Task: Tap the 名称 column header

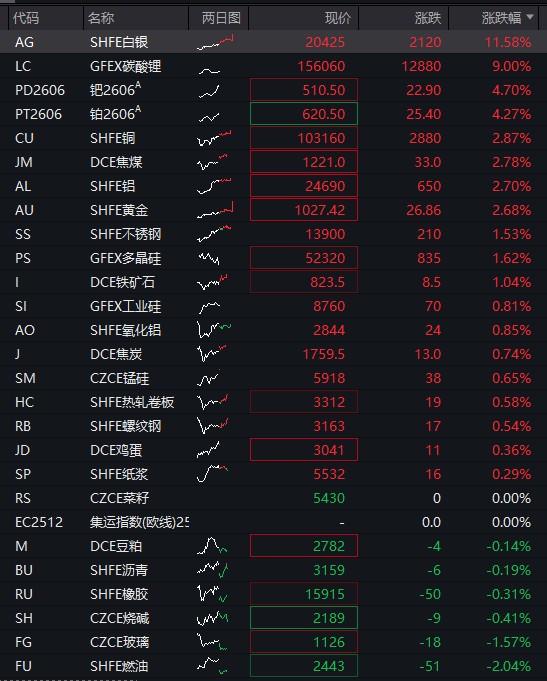Action: tap(136, 18)
